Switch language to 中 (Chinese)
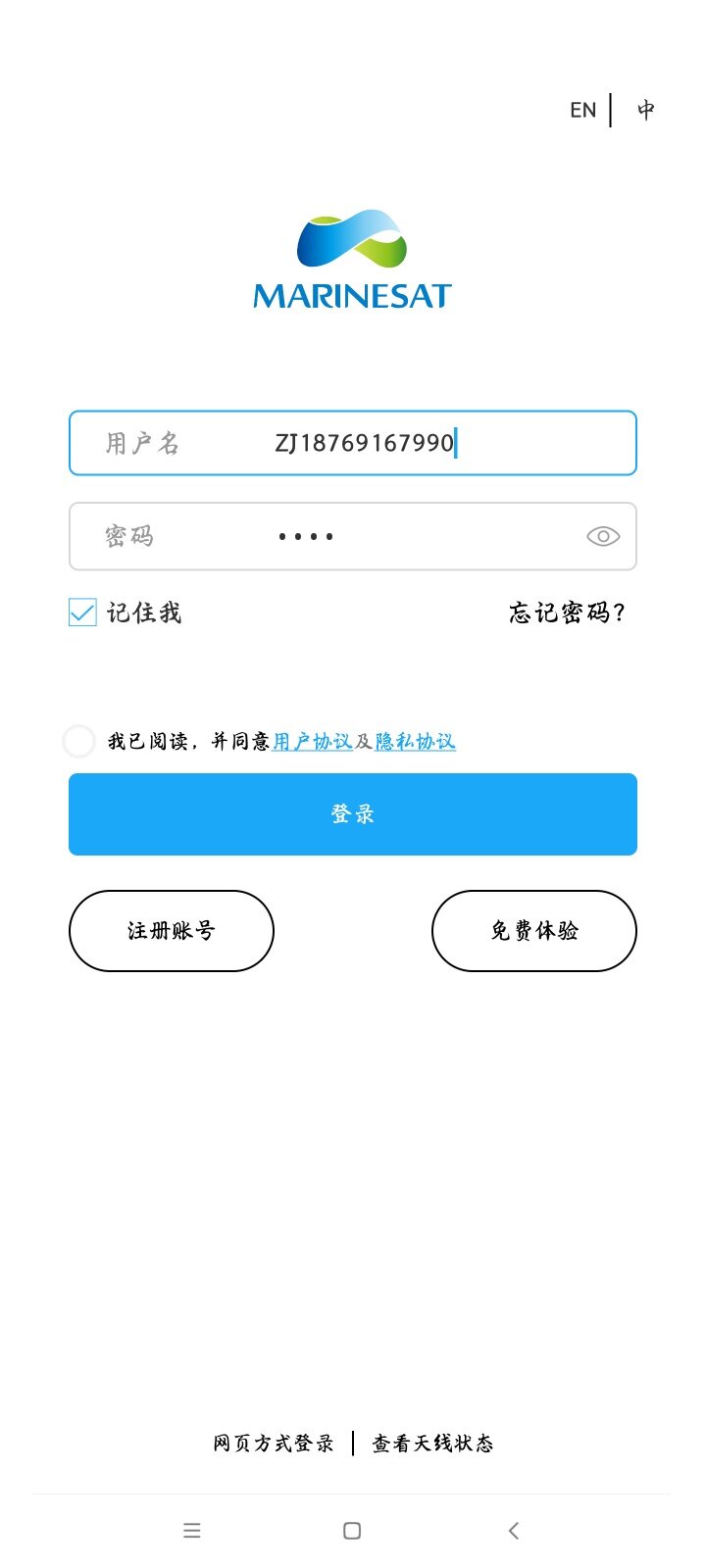 click(x=645, y=110)
